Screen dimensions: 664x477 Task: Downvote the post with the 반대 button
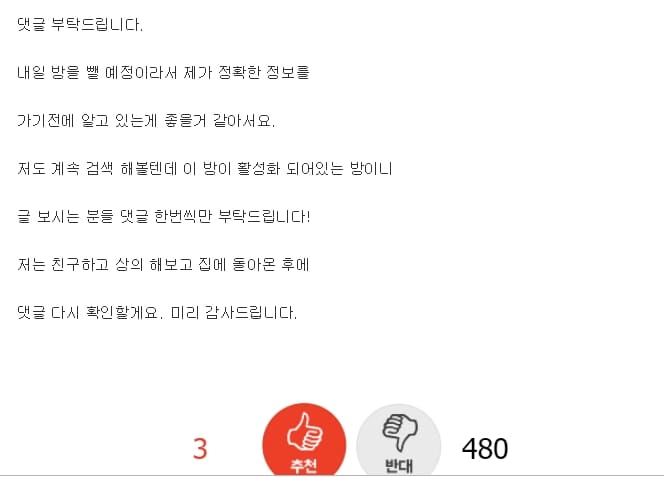click(x=398, y=444)
